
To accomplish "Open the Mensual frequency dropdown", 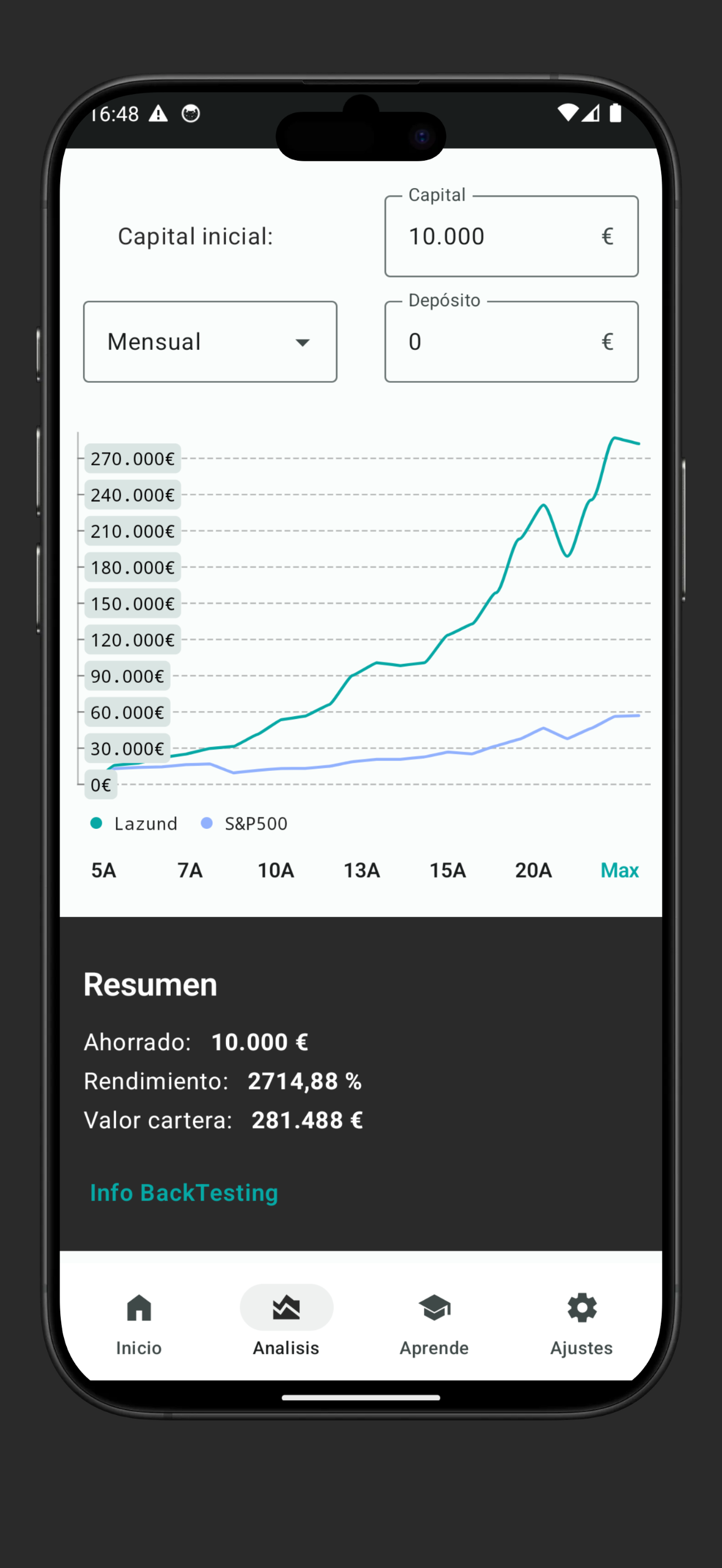I will 209,342.
